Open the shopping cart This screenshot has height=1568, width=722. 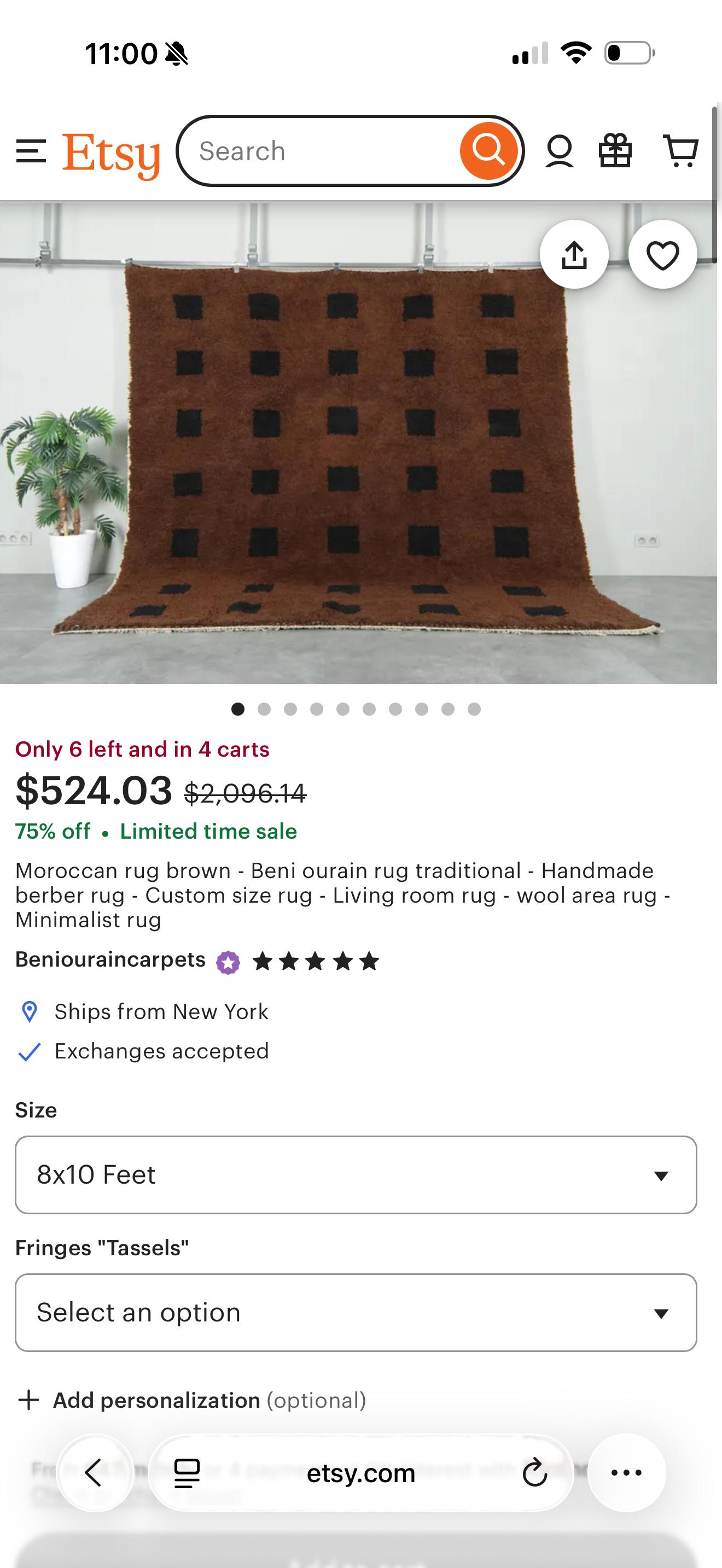(680, 151)
